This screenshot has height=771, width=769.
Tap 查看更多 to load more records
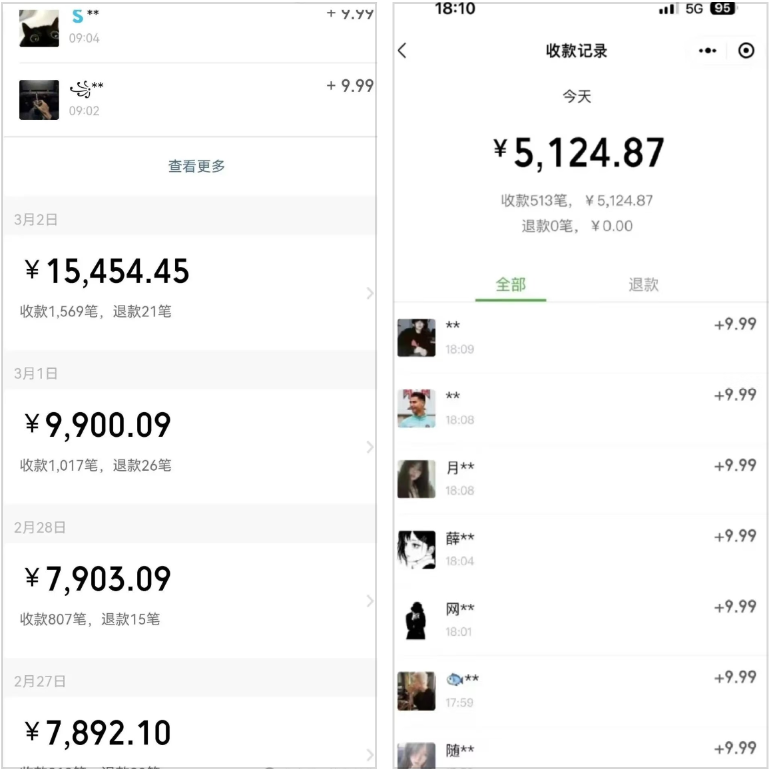pos(194,167)
